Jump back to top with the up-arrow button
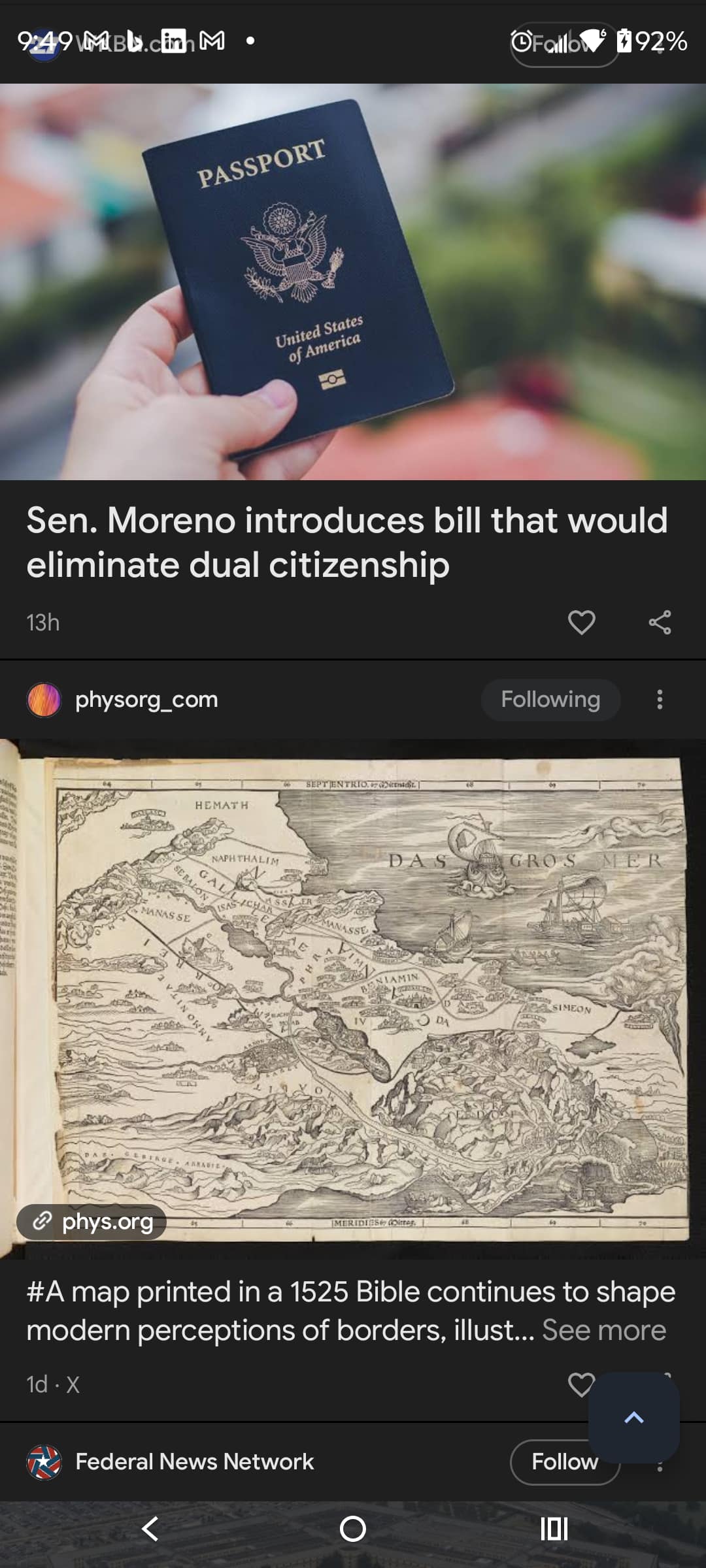 [633, 1417]
